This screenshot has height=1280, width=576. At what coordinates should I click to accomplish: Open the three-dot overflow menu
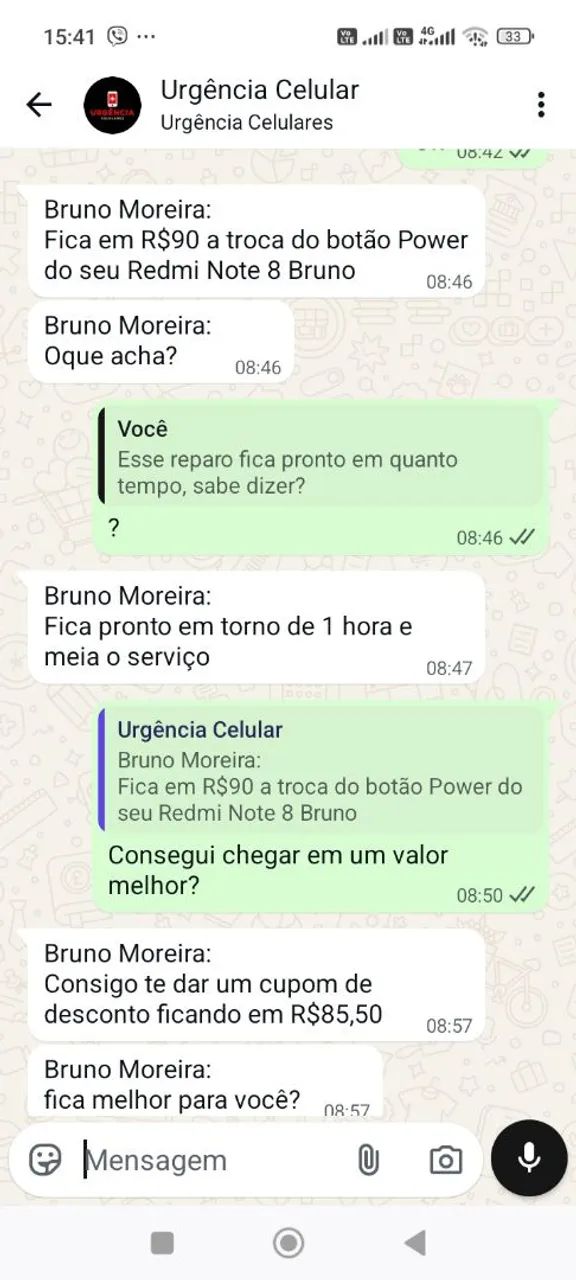541,104
